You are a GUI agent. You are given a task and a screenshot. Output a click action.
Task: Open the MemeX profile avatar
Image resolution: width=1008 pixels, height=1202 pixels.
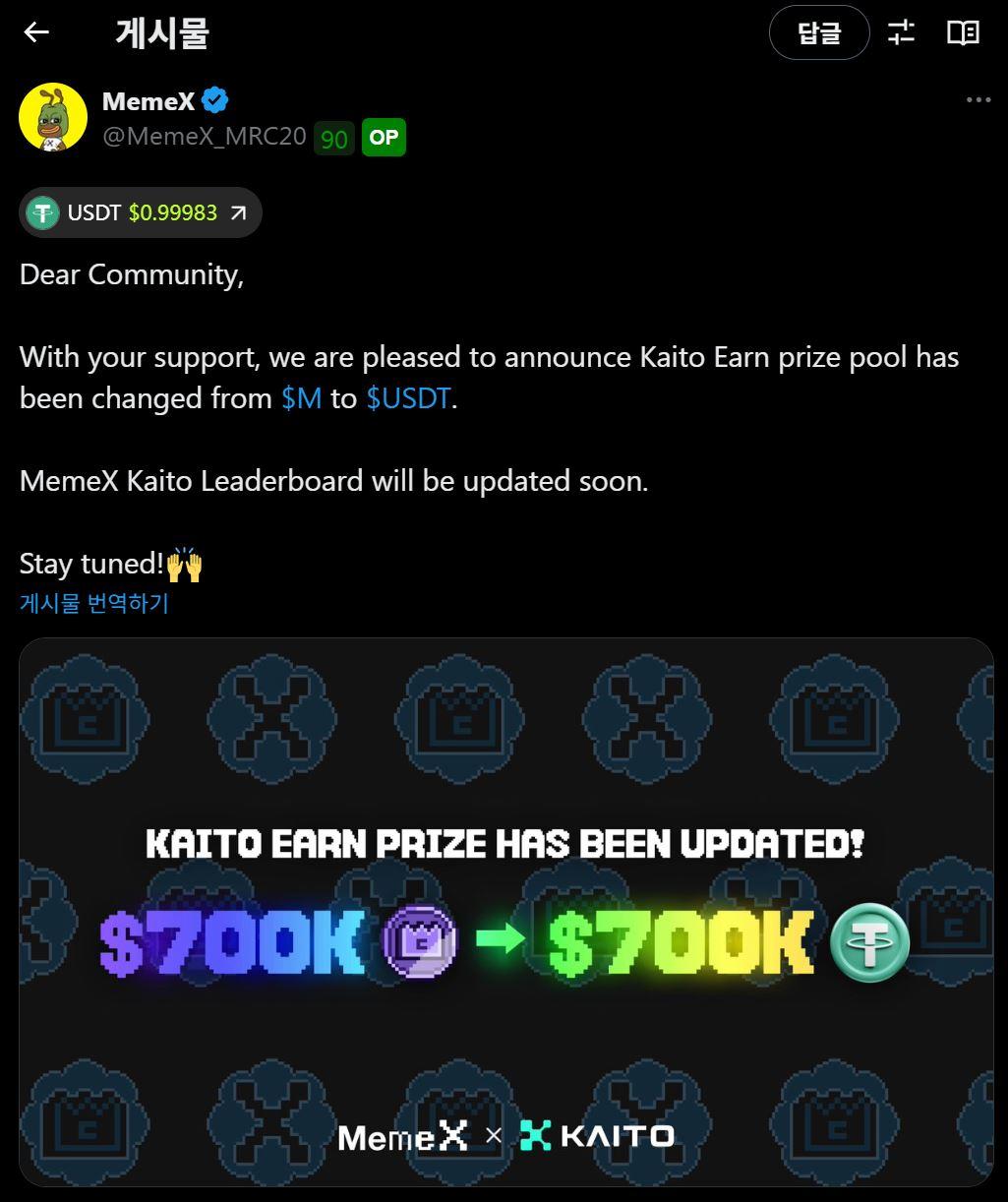pos(53,117)
